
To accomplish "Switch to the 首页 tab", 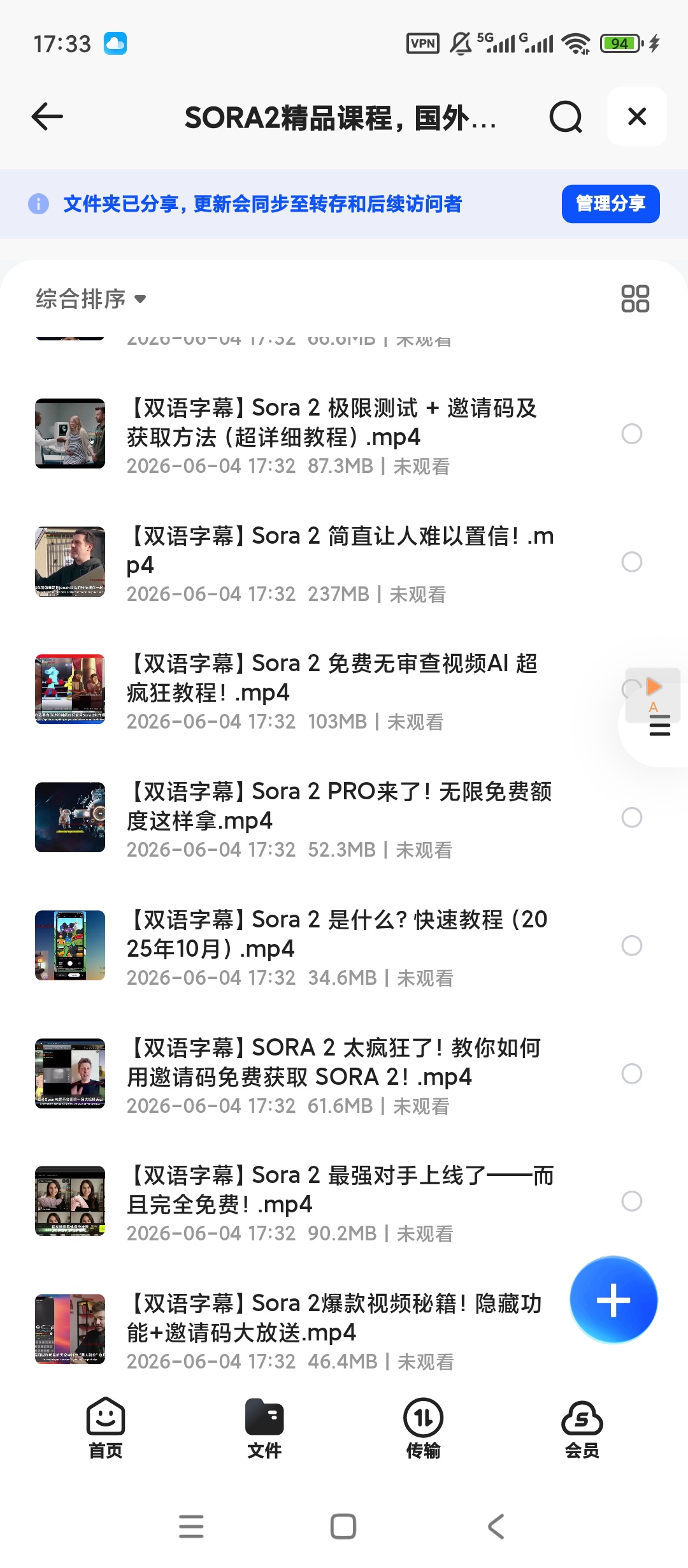I will pos(106,1428).
